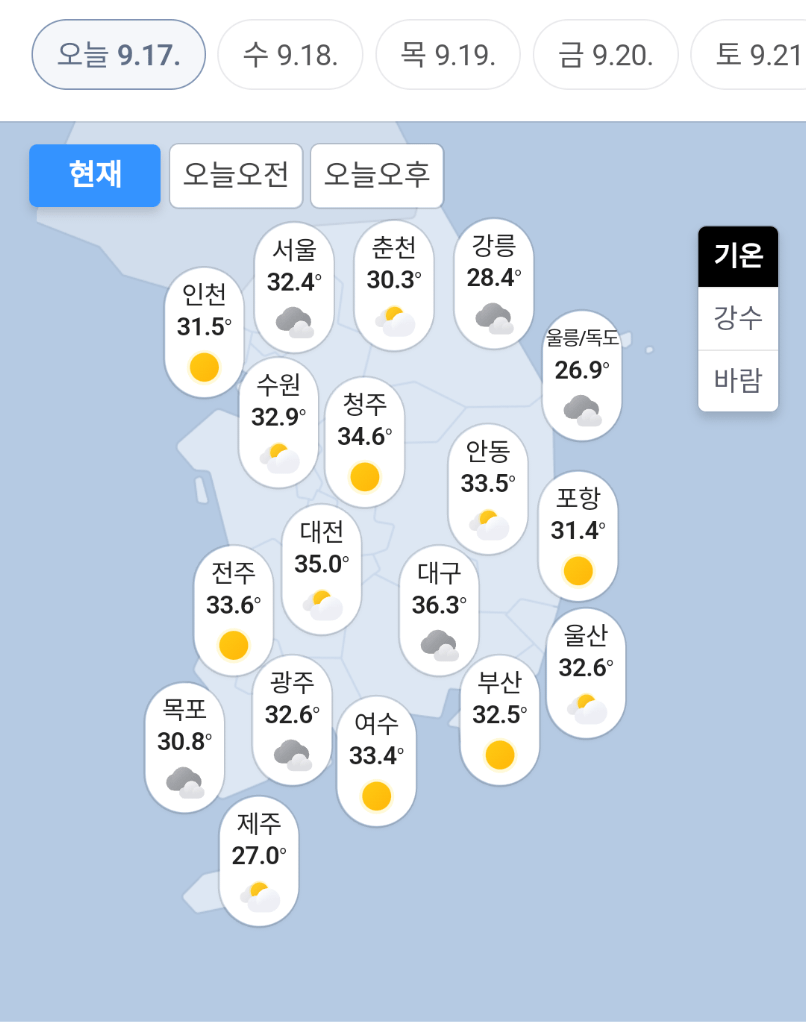806x1022 pixels.
Task: Tap the 목포 weather marker
Action: click(x=184, y=746)
